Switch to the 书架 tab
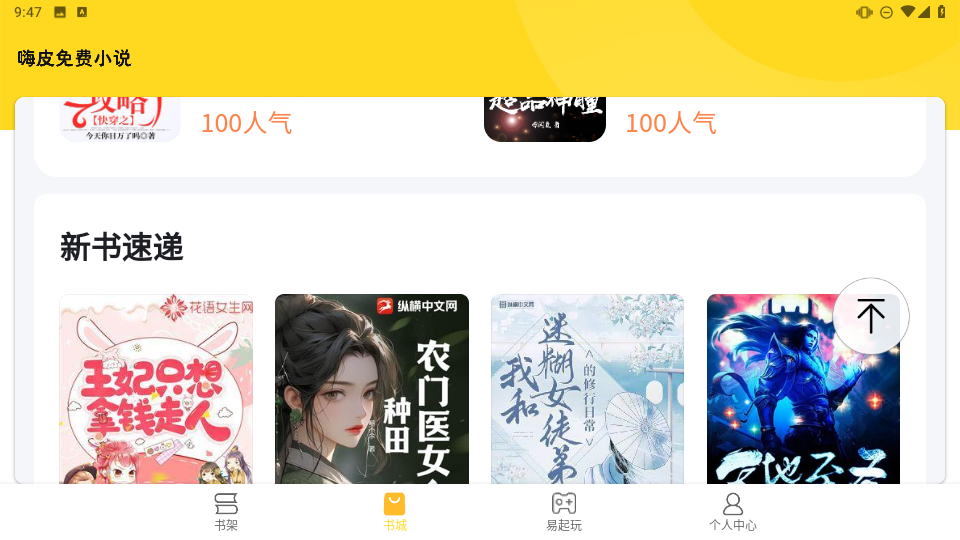Screen dimensions: 960x540 point(226,511)
